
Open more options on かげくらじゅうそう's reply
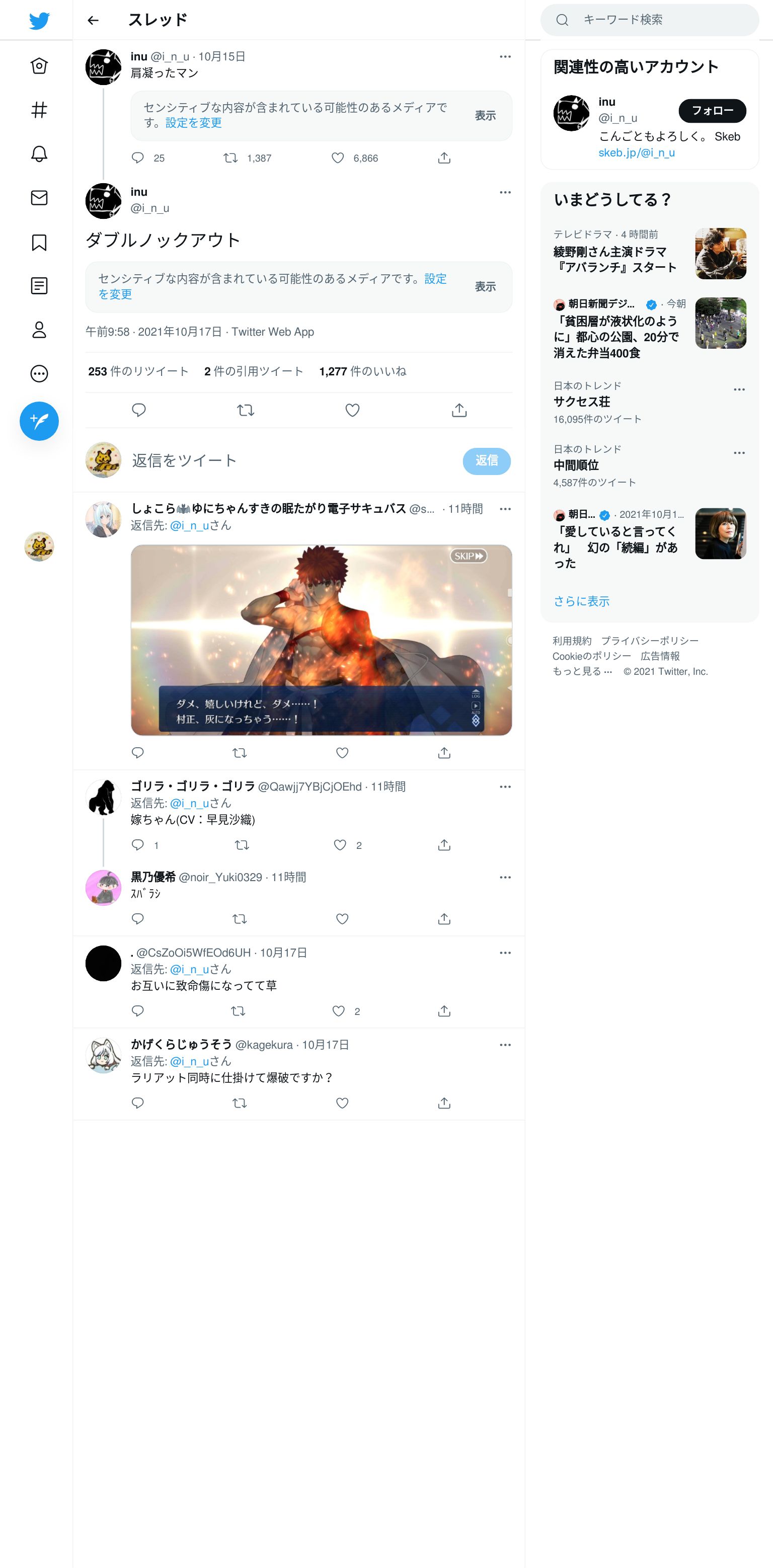coord(505,1045)
